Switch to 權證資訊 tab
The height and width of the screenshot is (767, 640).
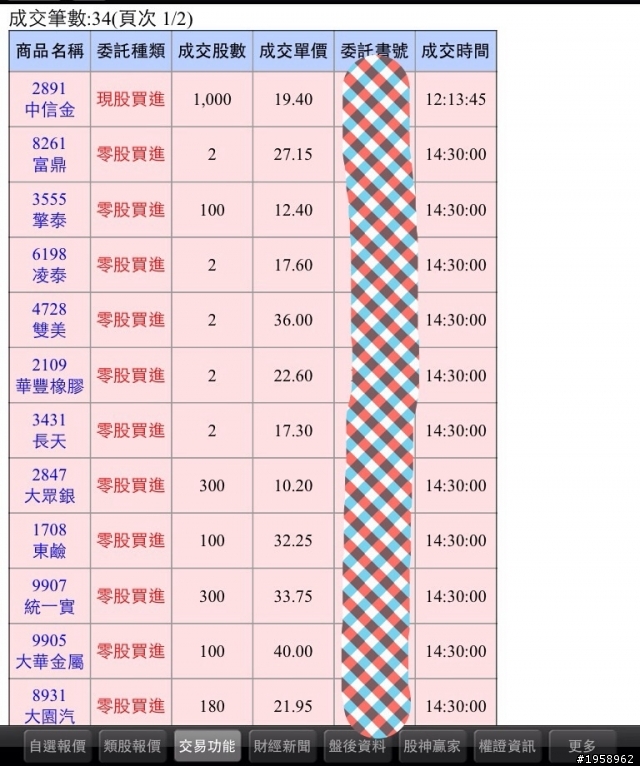507,746
